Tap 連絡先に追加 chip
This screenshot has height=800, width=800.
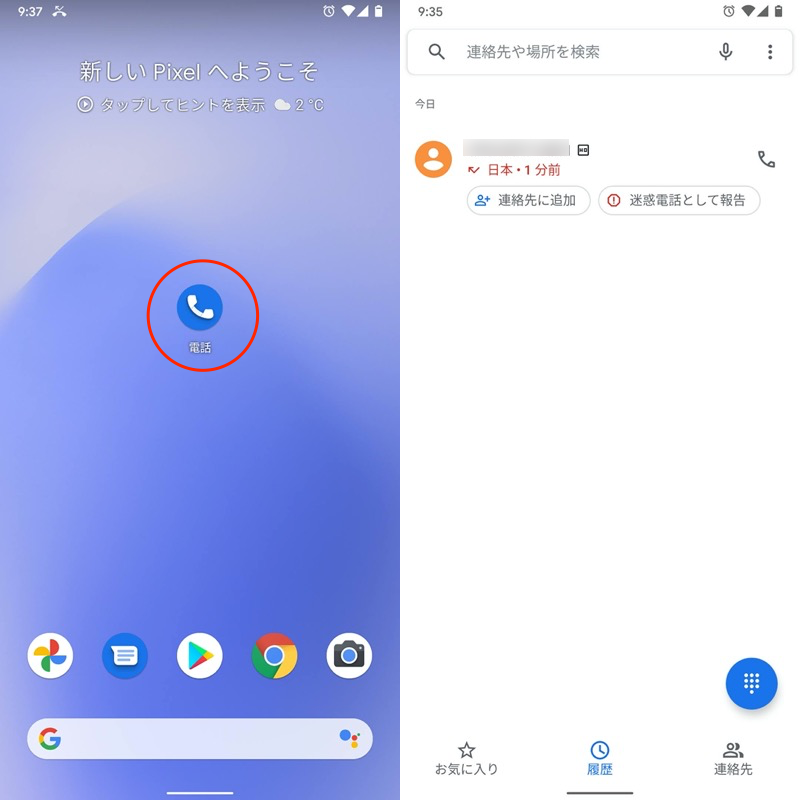pos(528,200)
